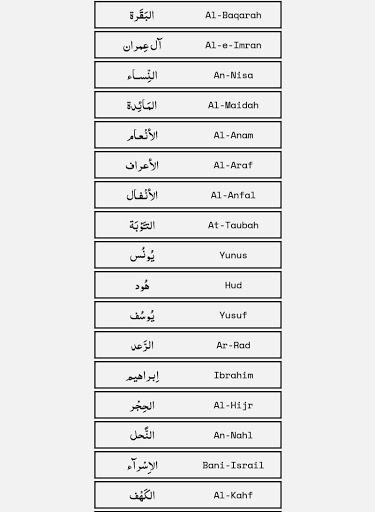
Task: Open the Al-Anfal surah
Action: tap(188, 195)
